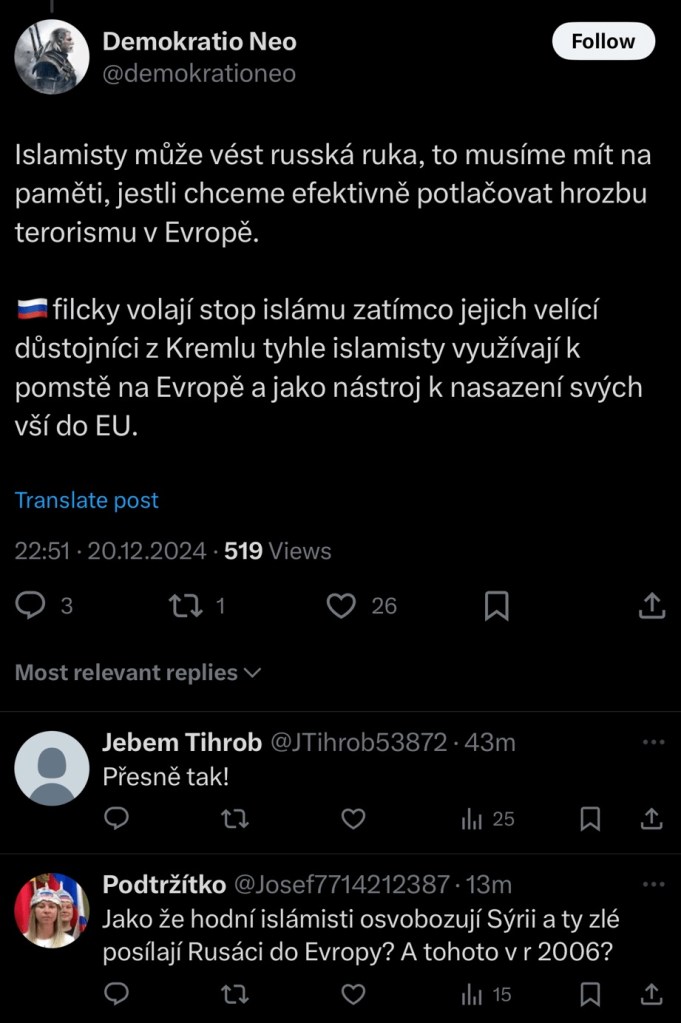Like Jebem Tihrob's reply
681x1023 pixels.
[353, 819]
